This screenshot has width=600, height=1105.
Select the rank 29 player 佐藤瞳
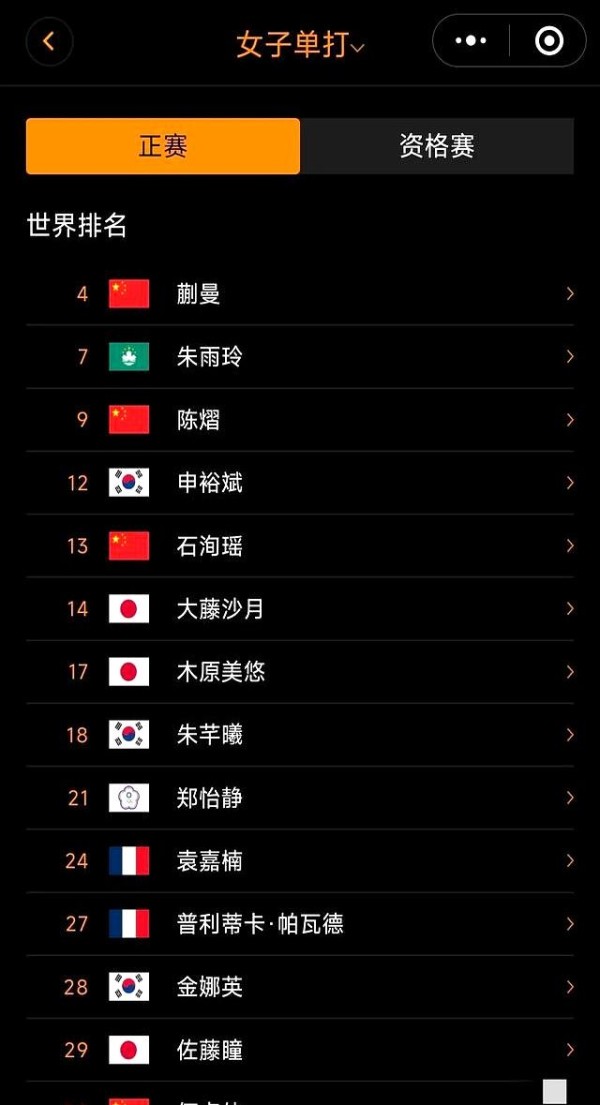pyautogui.click(x=300, y=1050)
